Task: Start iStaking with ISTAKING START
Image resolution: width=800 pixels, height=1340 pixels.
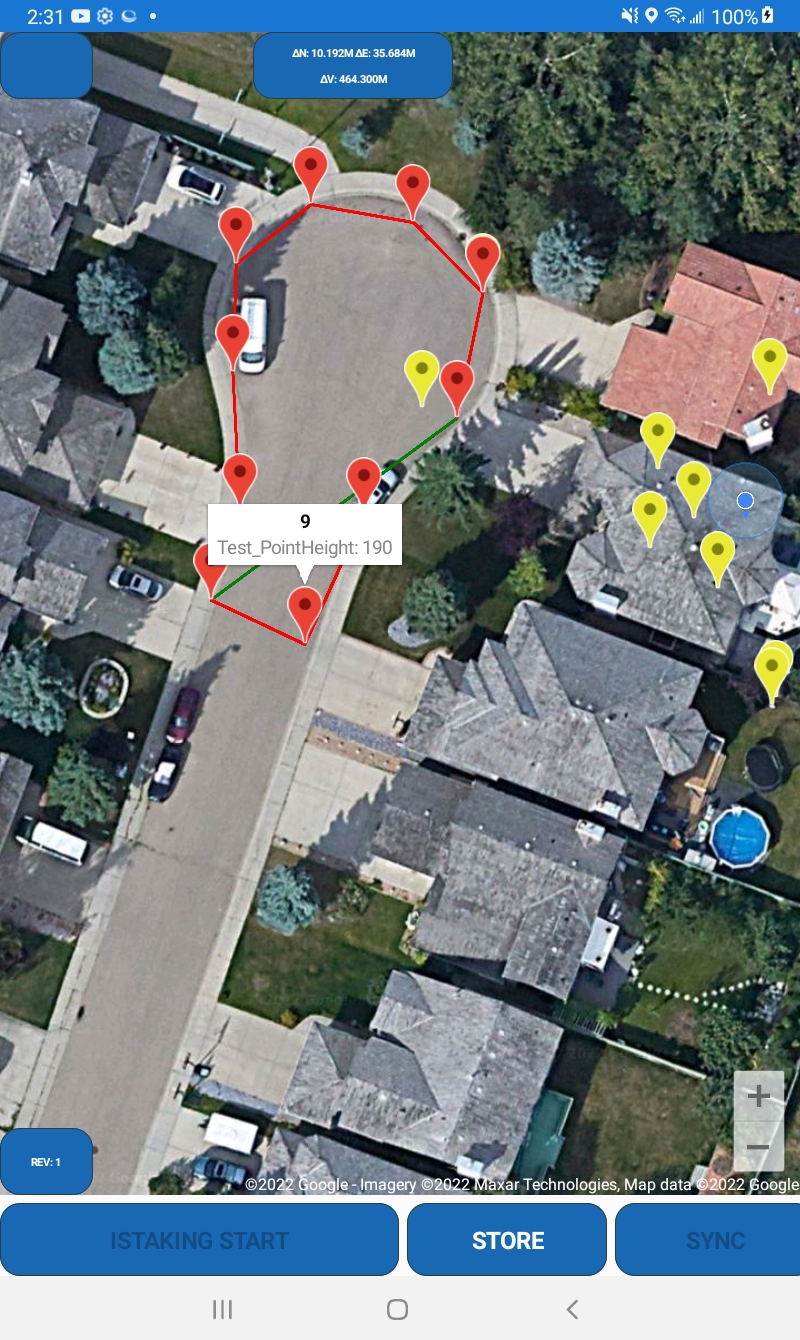Action: 199,1240
